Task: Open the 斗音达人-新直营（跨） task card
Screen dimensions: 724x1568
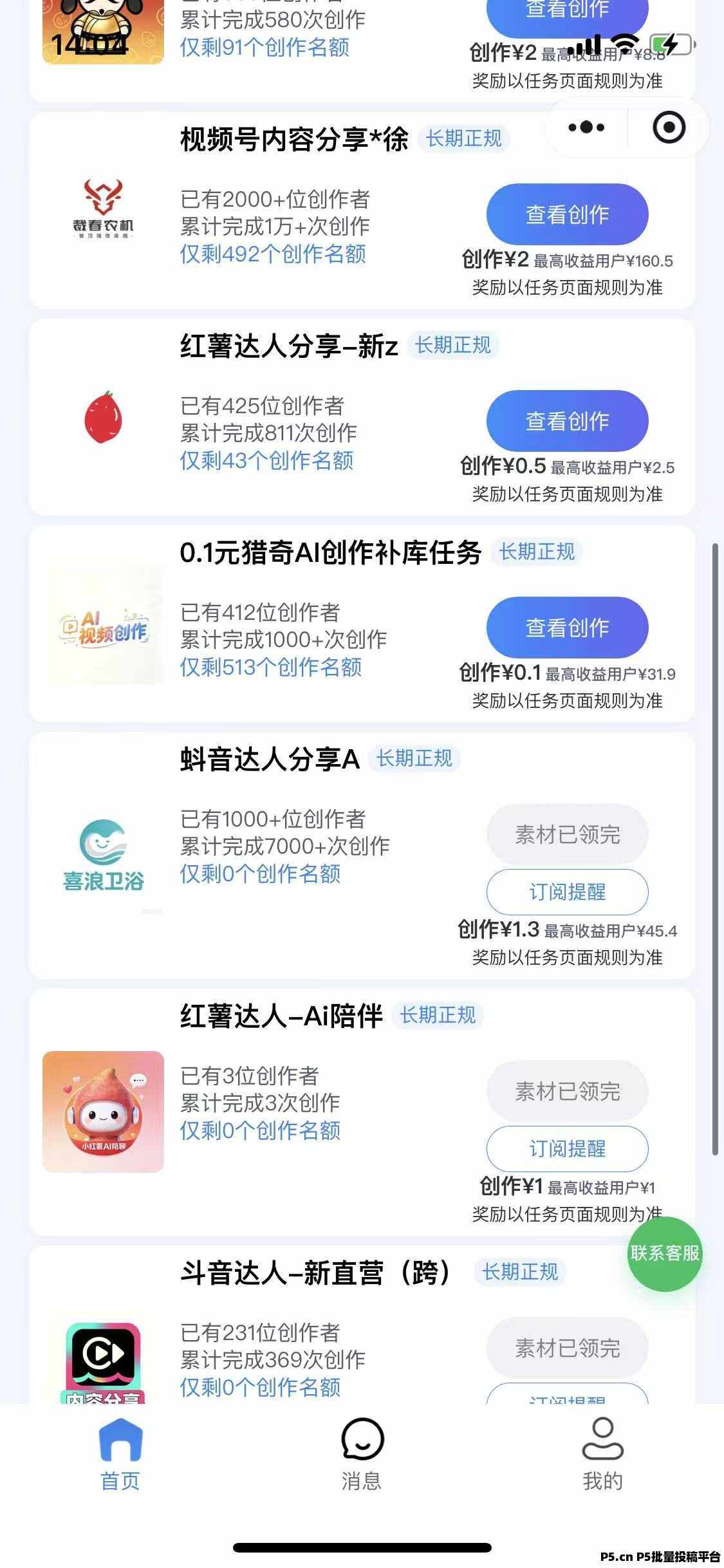Action: [x=362, y=1325]
